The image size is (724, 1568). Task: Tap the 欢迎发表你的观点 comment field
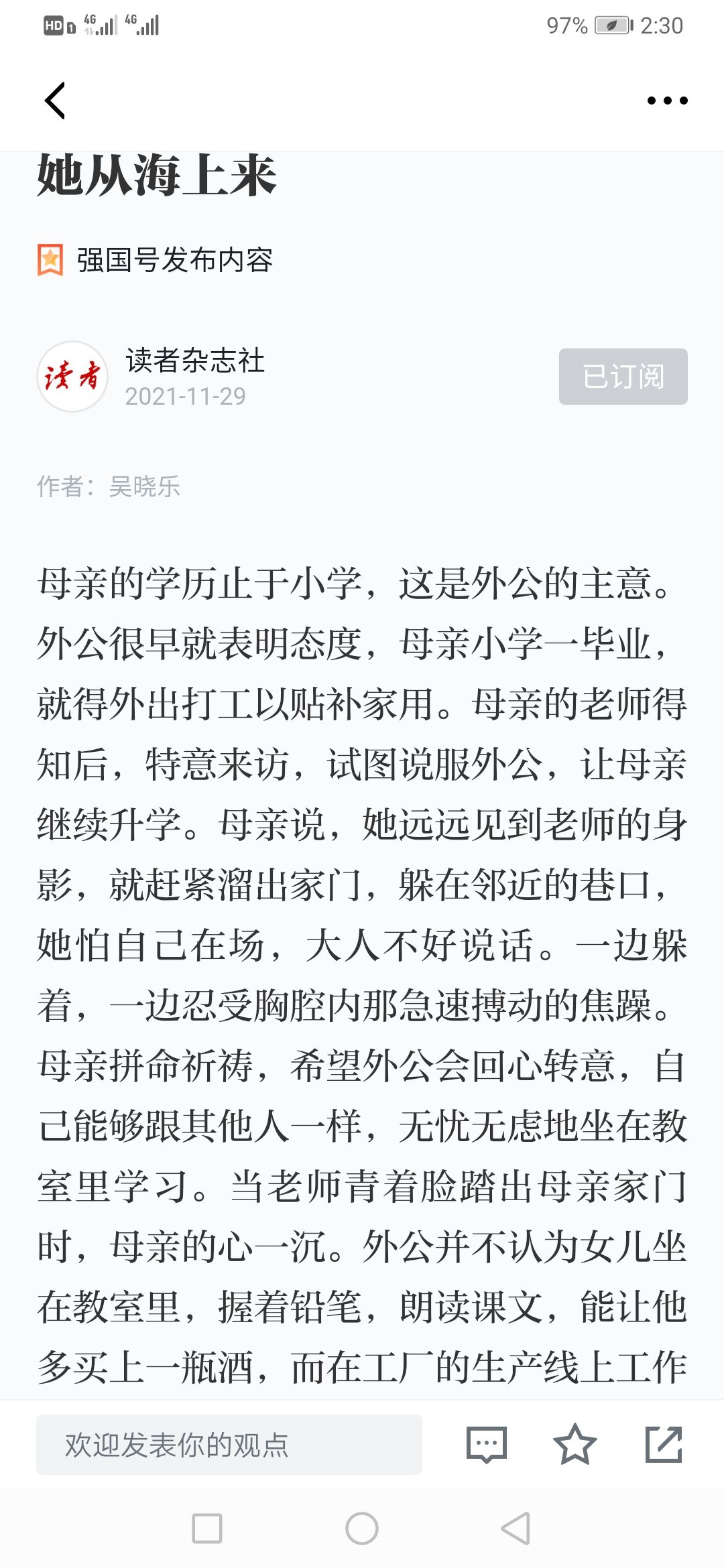click(x=229, y=1445)
